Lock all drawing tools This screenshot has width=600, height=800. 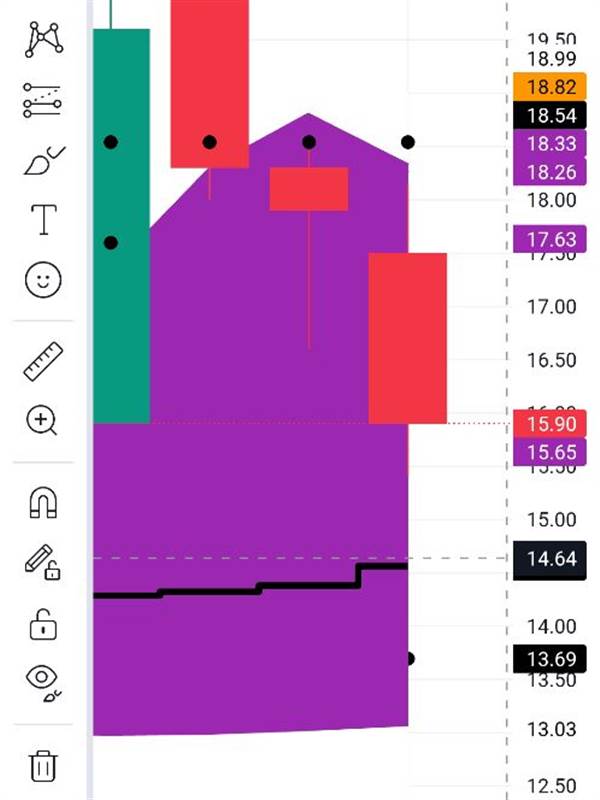tap(43, 624)
